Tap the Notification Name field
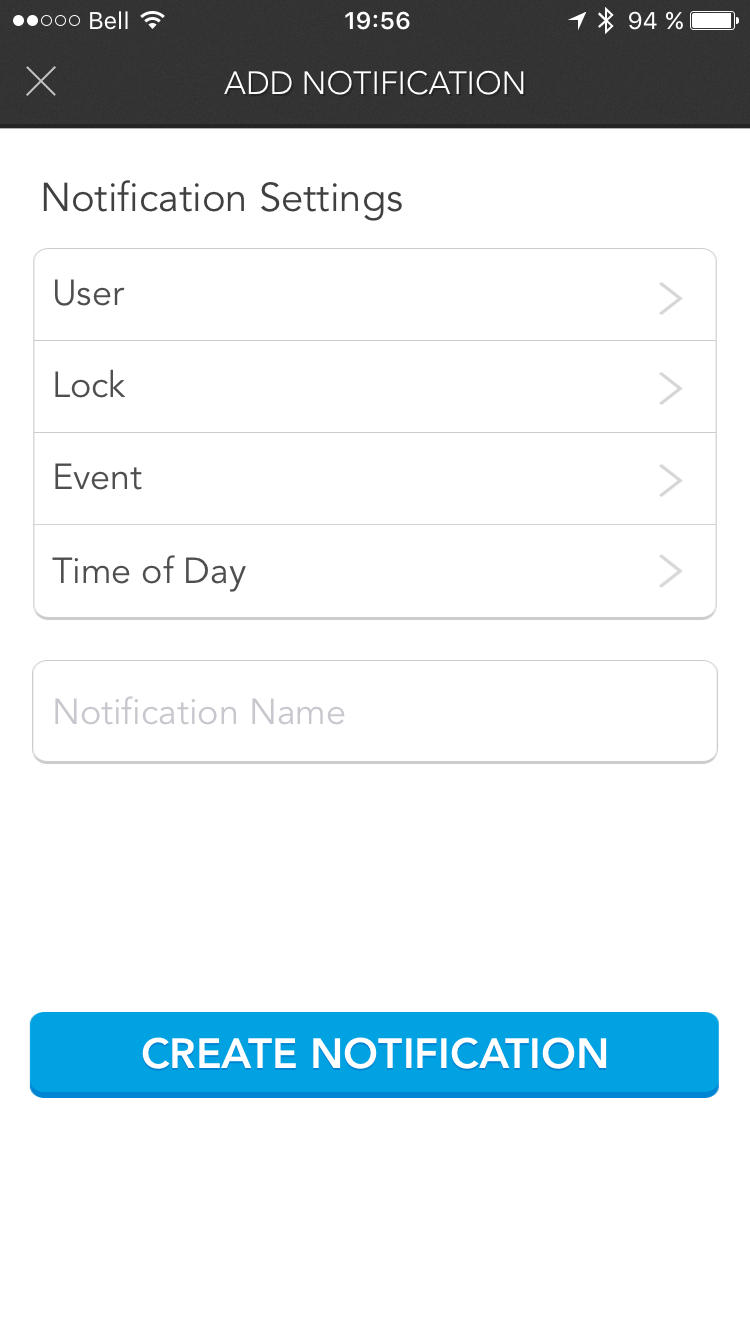 pyautogui.click(x=374, y=712)
